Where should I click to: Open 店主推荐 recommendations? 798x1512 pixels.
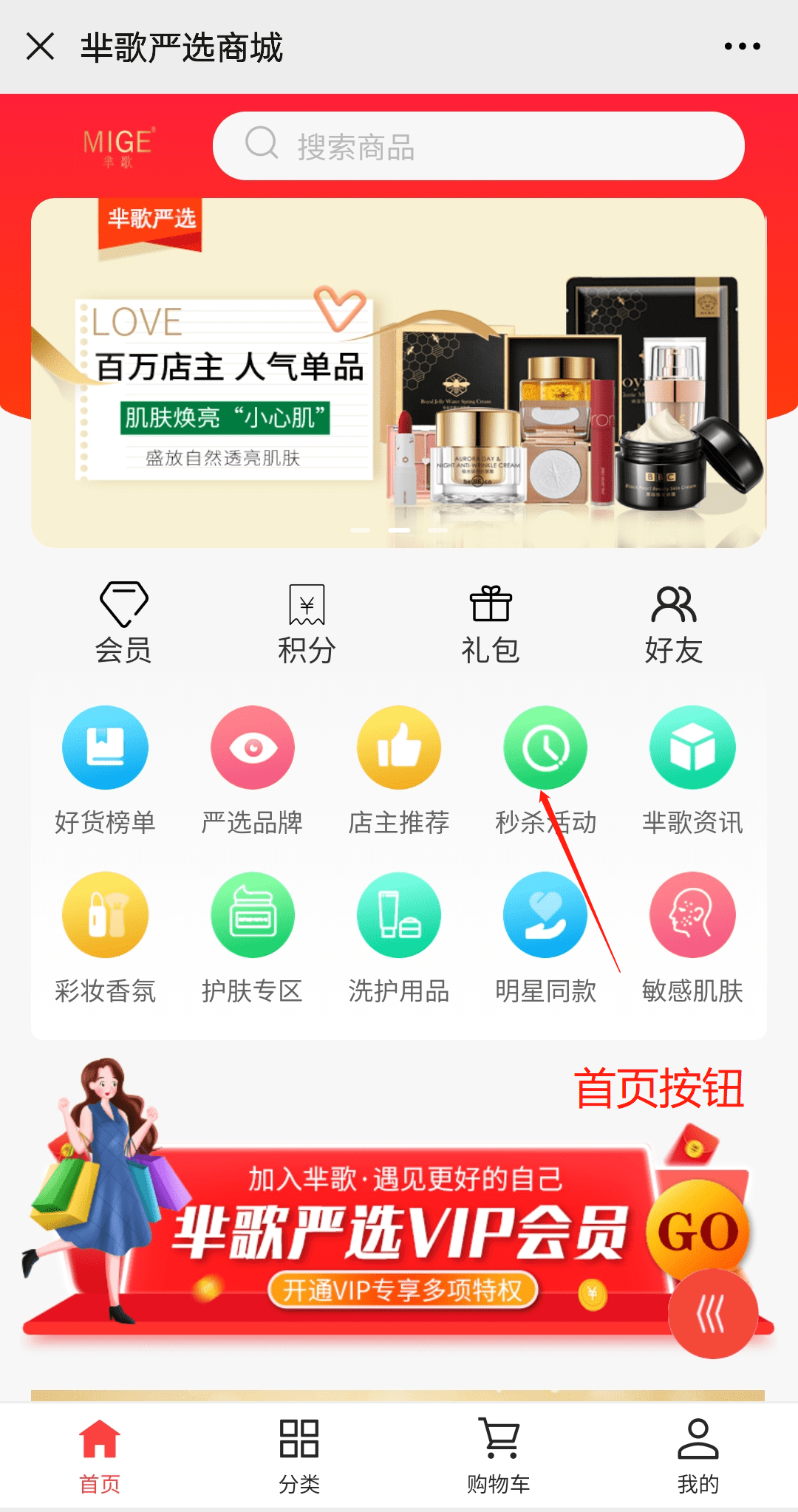click(x=398, y=768)
